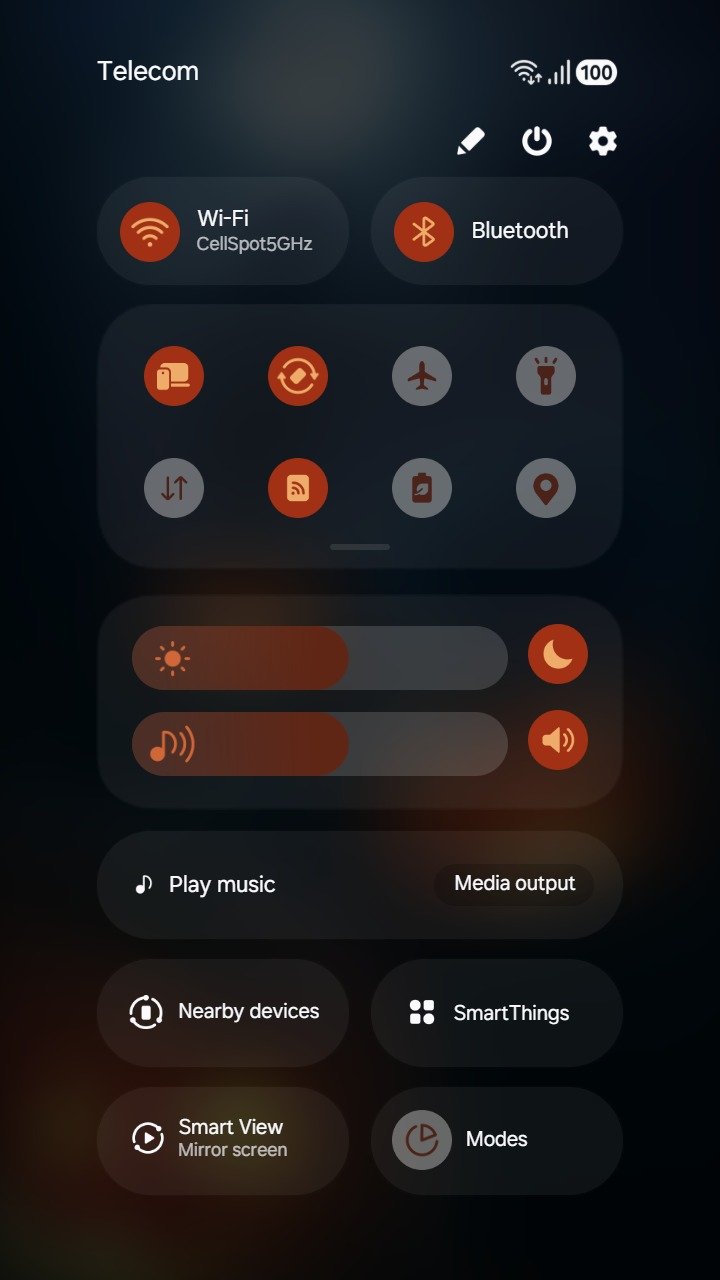Turn on the flashlight
The image size is (720, 1280).
point(546,377)
